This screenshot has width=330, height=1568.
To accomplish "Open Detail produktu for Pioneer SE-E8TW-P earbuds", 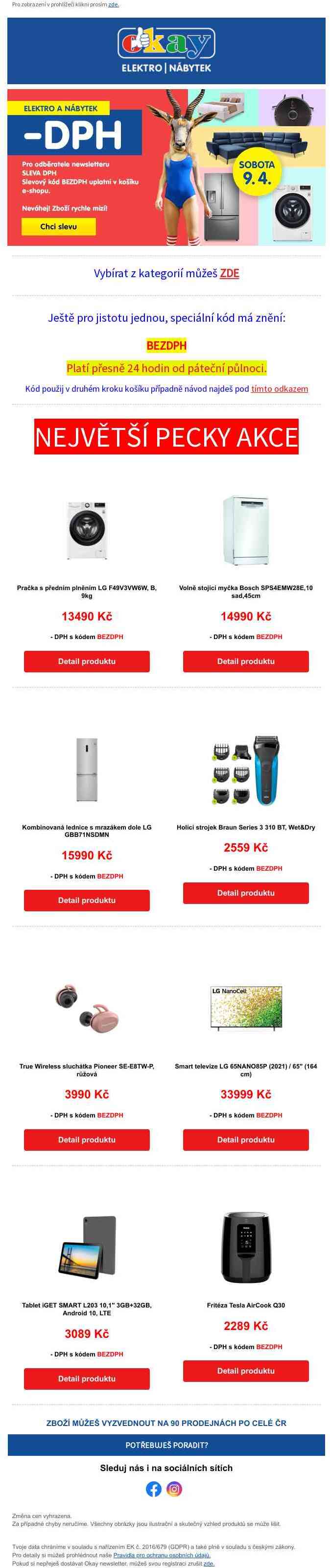I will pos(87,1140).
